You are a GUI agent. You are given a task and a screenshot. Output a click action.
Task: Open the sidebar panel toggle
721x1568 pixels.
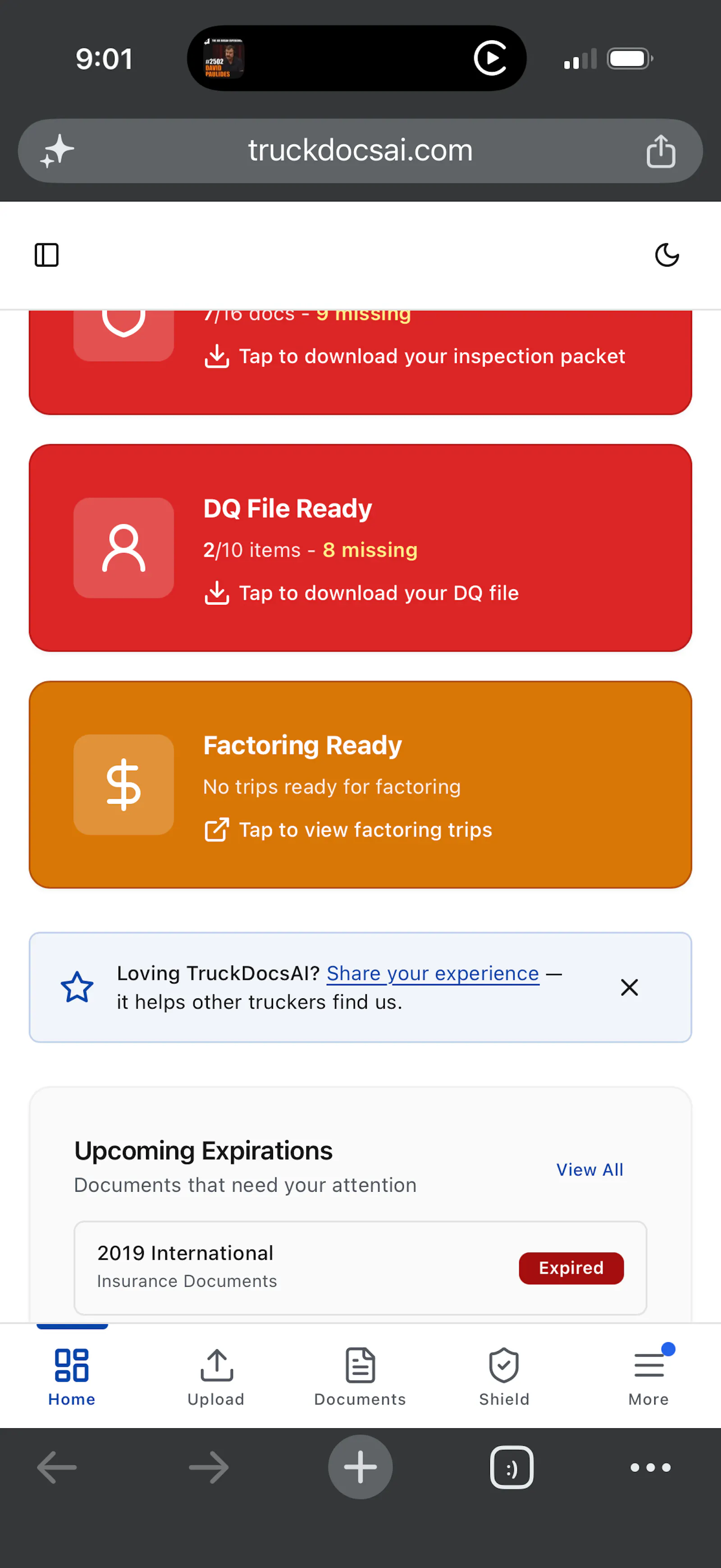click(46, 255)
